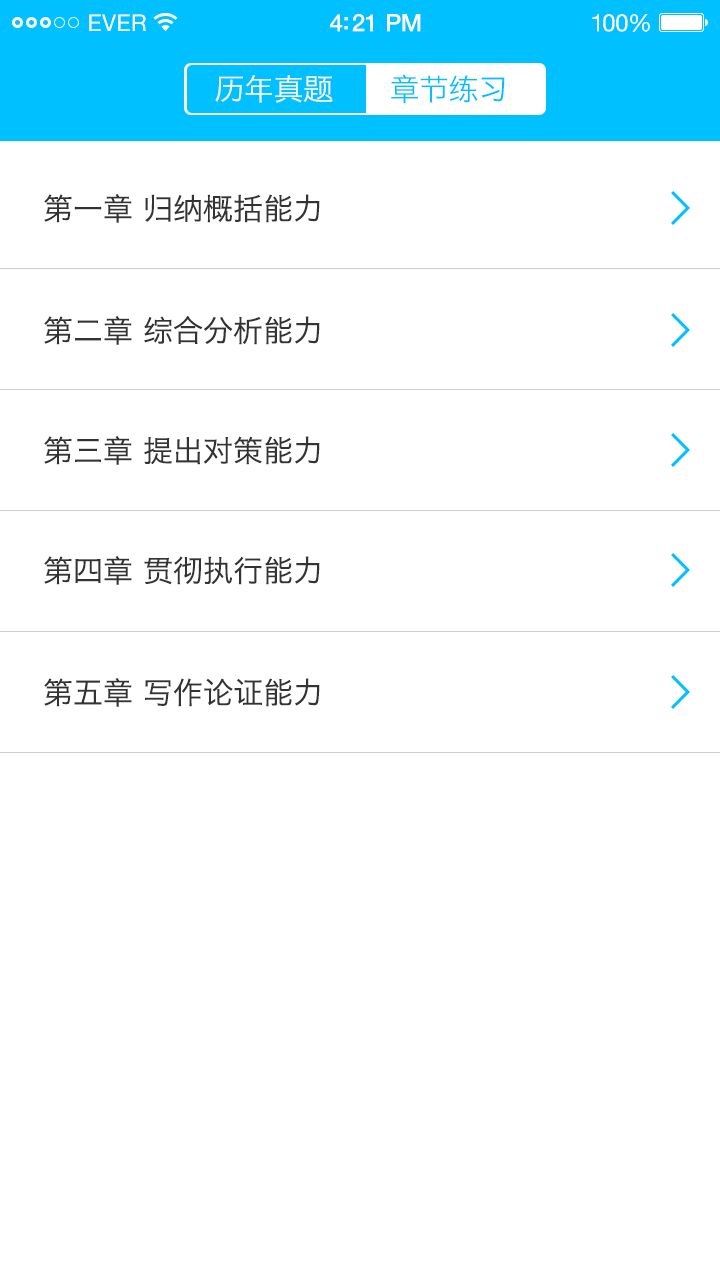Tap the Wi-Fi icon in status bar
The height and width of the screenshot is (1280, 720).
168,21
